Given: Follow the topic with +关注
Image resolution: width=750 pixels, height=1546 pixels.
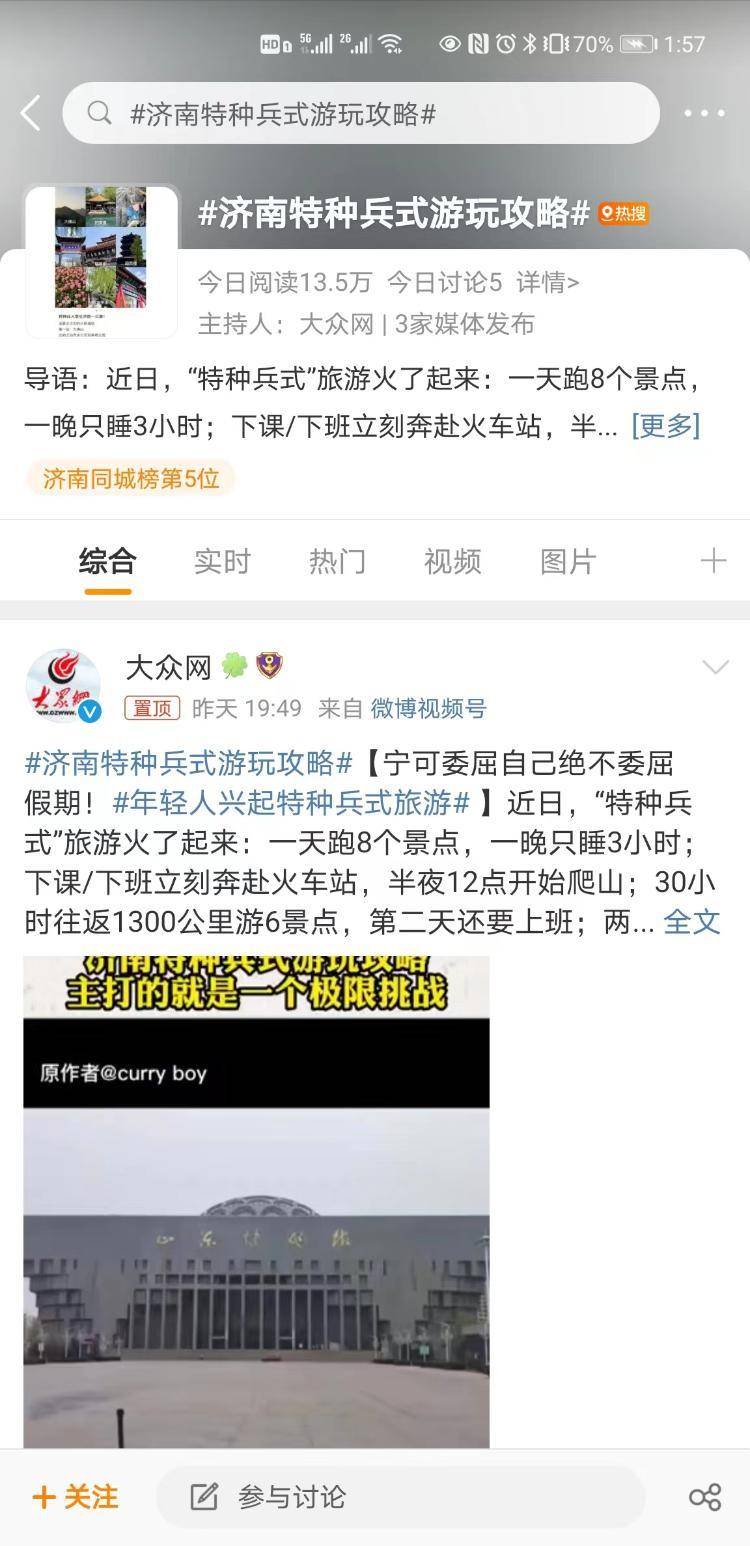Looking at the screenshot, I should (x=76, y=1497).
